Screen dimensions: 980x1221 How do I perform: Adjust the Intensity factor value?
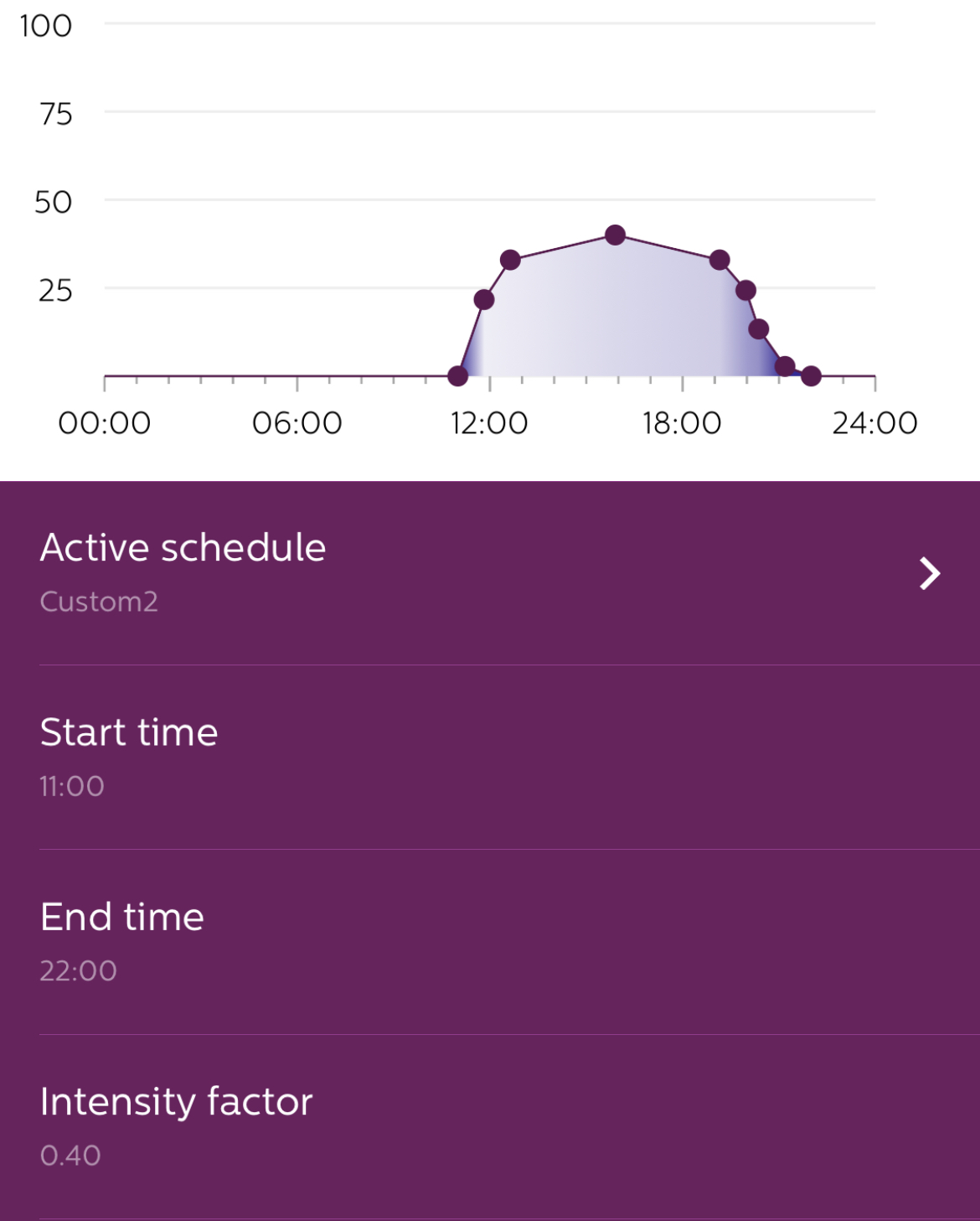490,1125
